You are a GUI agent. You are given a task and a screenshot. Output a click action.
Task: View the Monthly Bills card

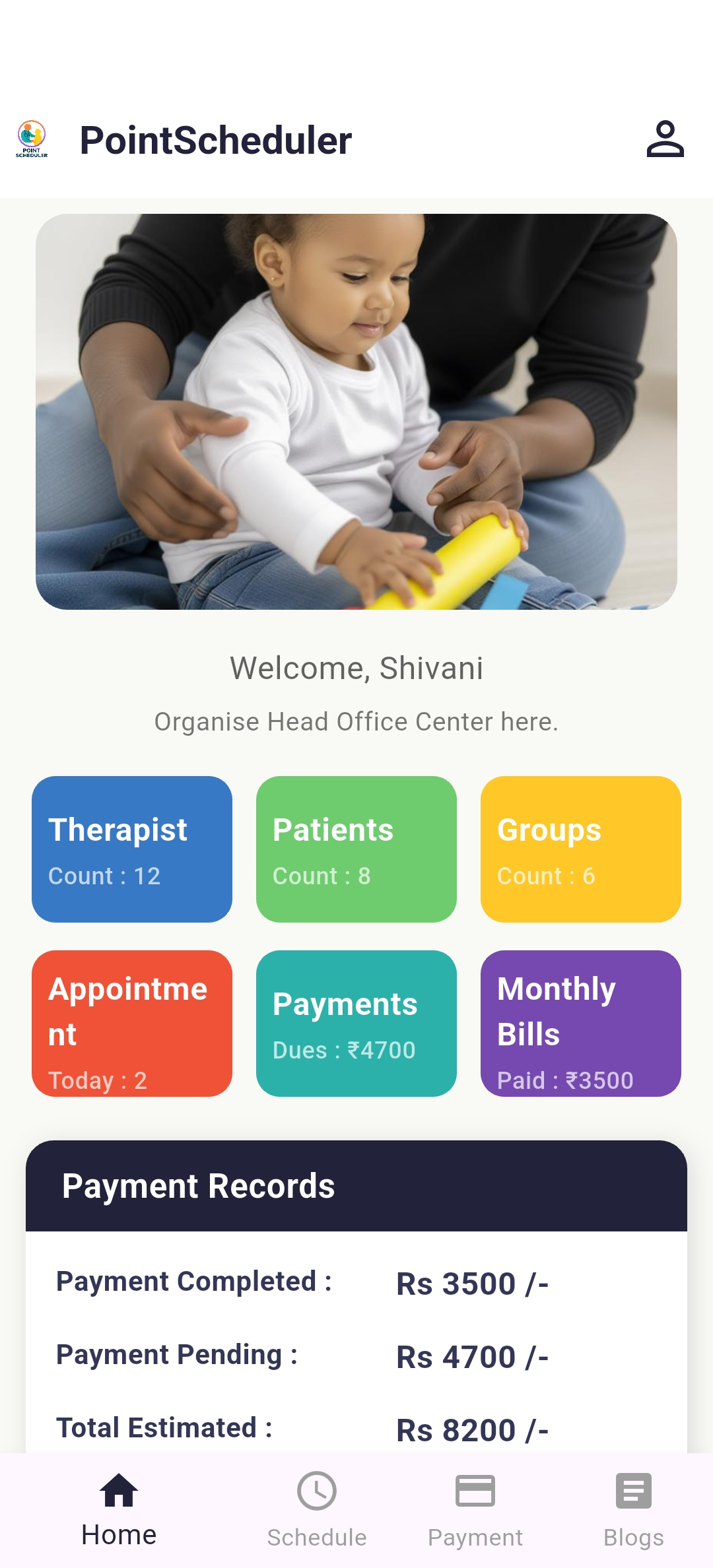[581, 1024]
